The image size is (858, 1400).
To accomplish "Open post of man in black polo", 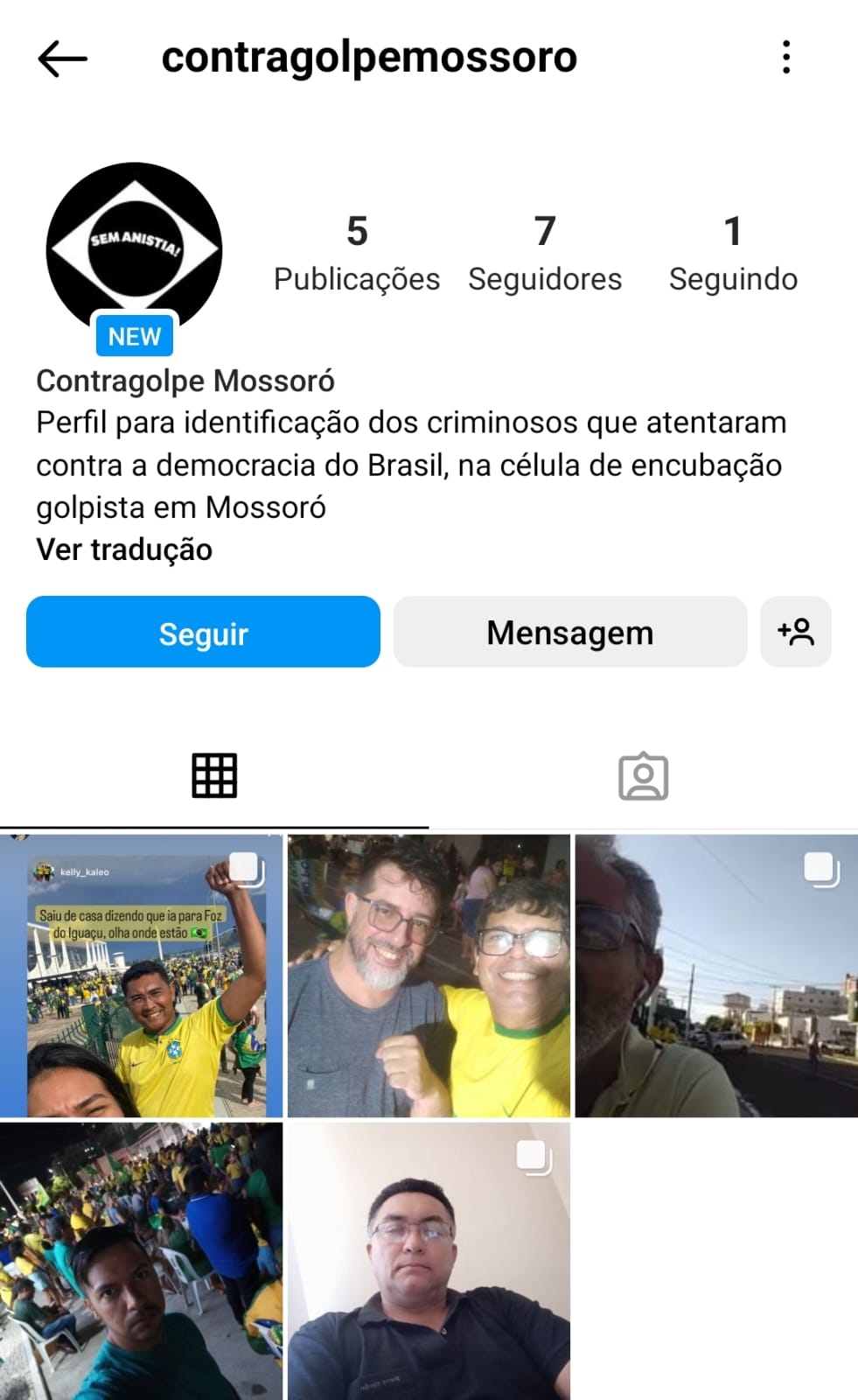I will pyautogui.click(x=429, y=1261).
